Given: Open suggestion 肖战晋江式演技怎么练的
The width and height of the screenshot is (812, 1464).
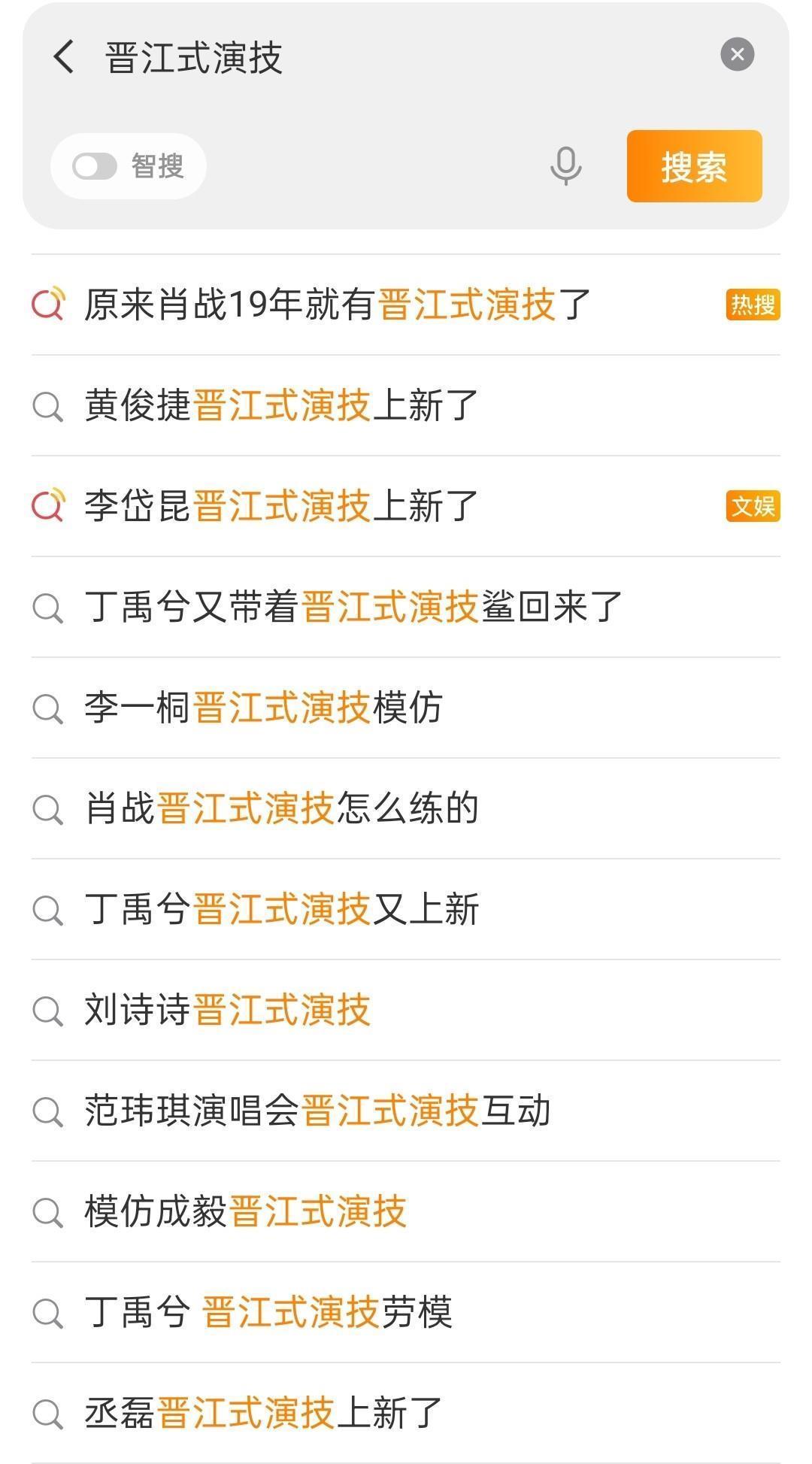Looking at the screenshot, I should point(281,808).
